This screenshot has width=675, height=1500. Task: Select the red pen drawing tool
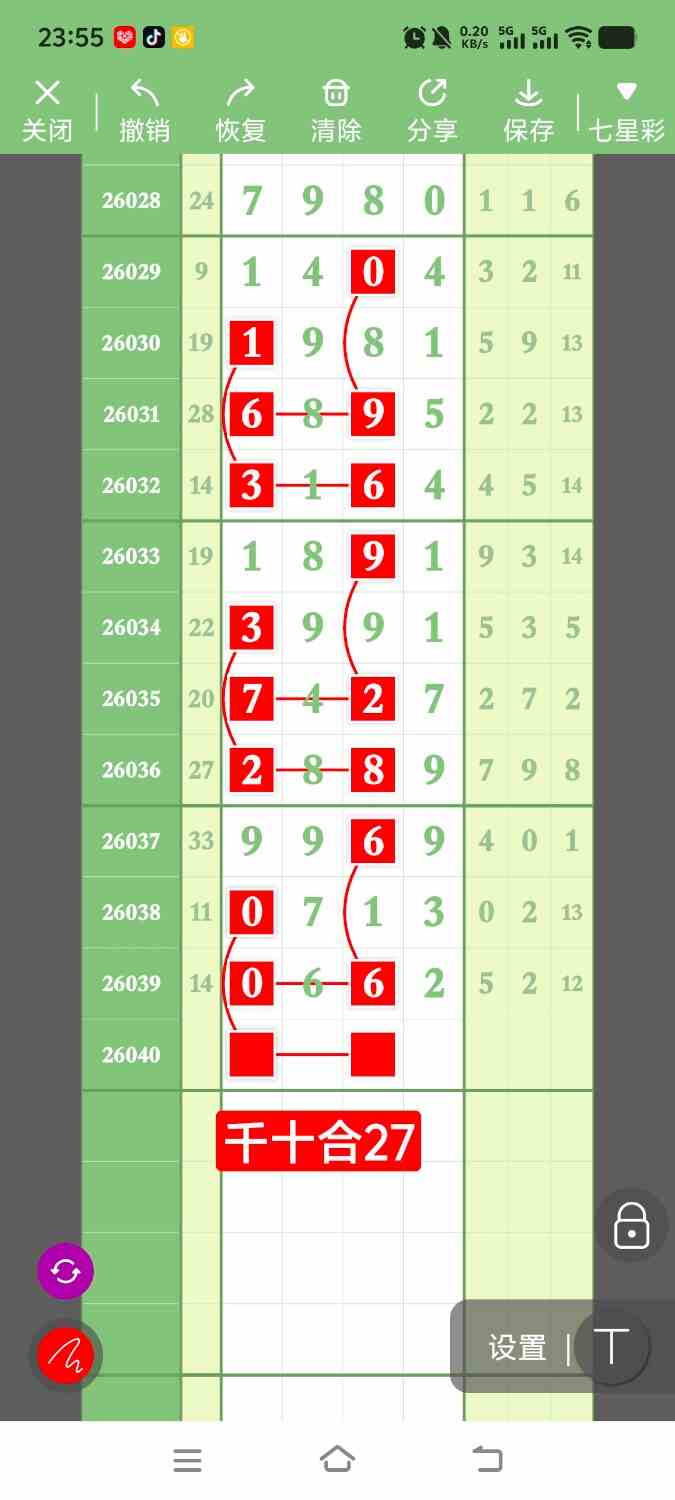(65, 1355)
